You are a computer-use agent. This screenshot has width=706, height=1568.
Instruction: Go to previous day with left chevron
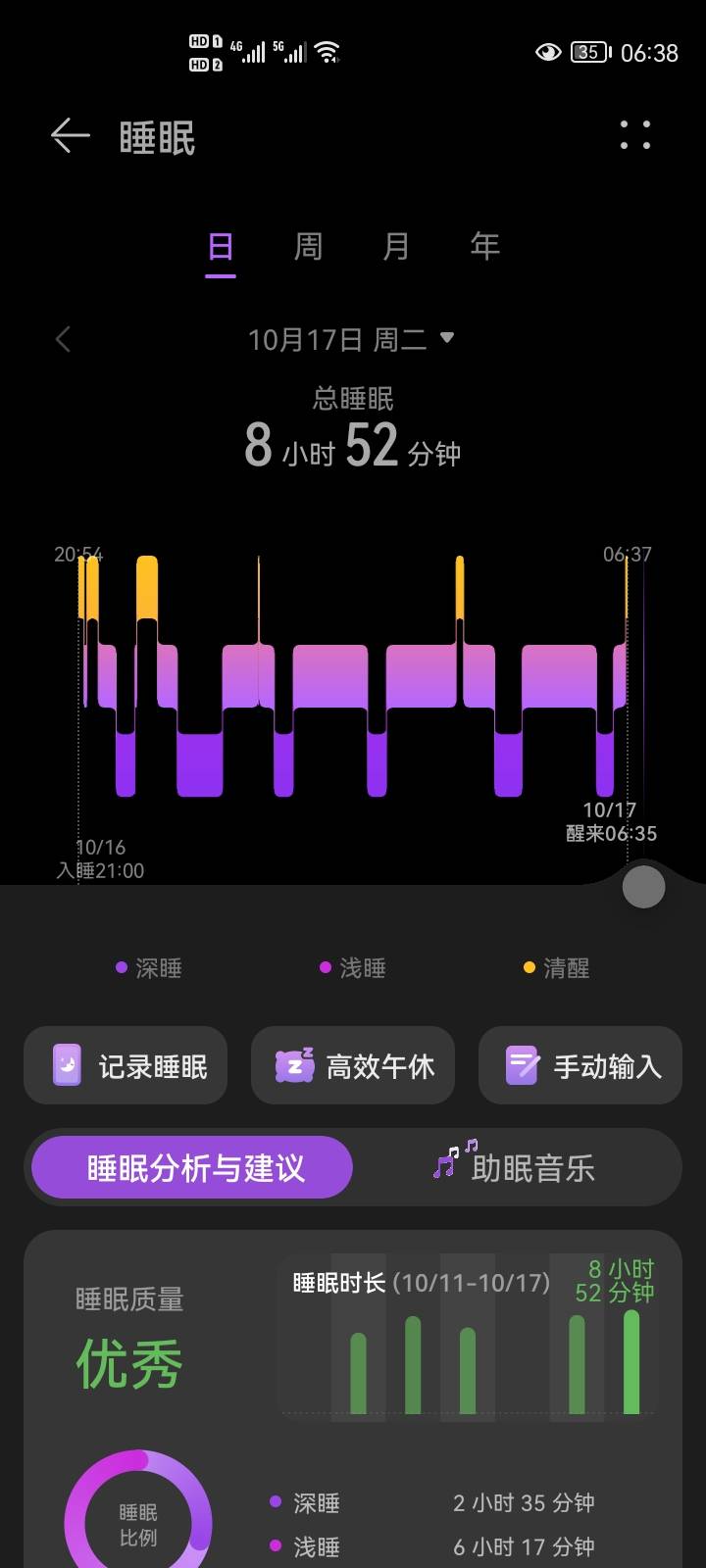62,338
